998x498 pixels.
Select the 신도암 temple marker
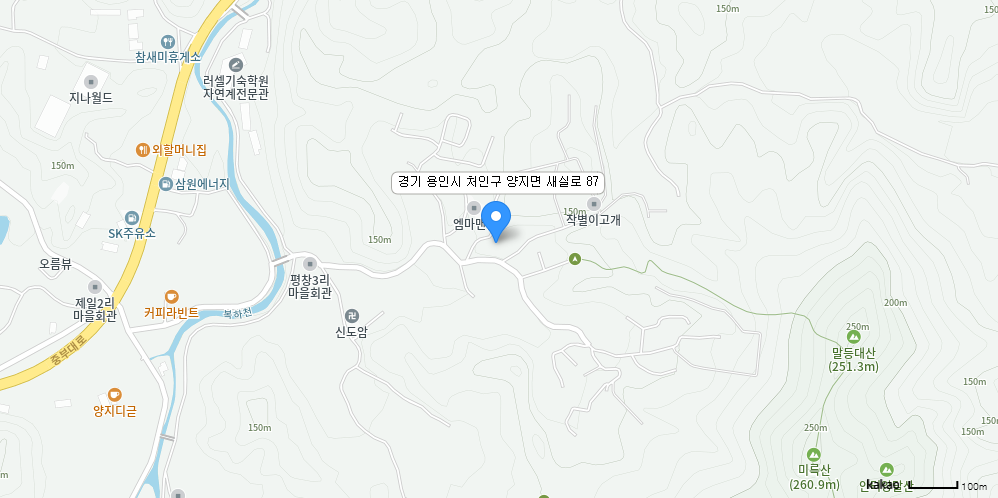(351, 316)
